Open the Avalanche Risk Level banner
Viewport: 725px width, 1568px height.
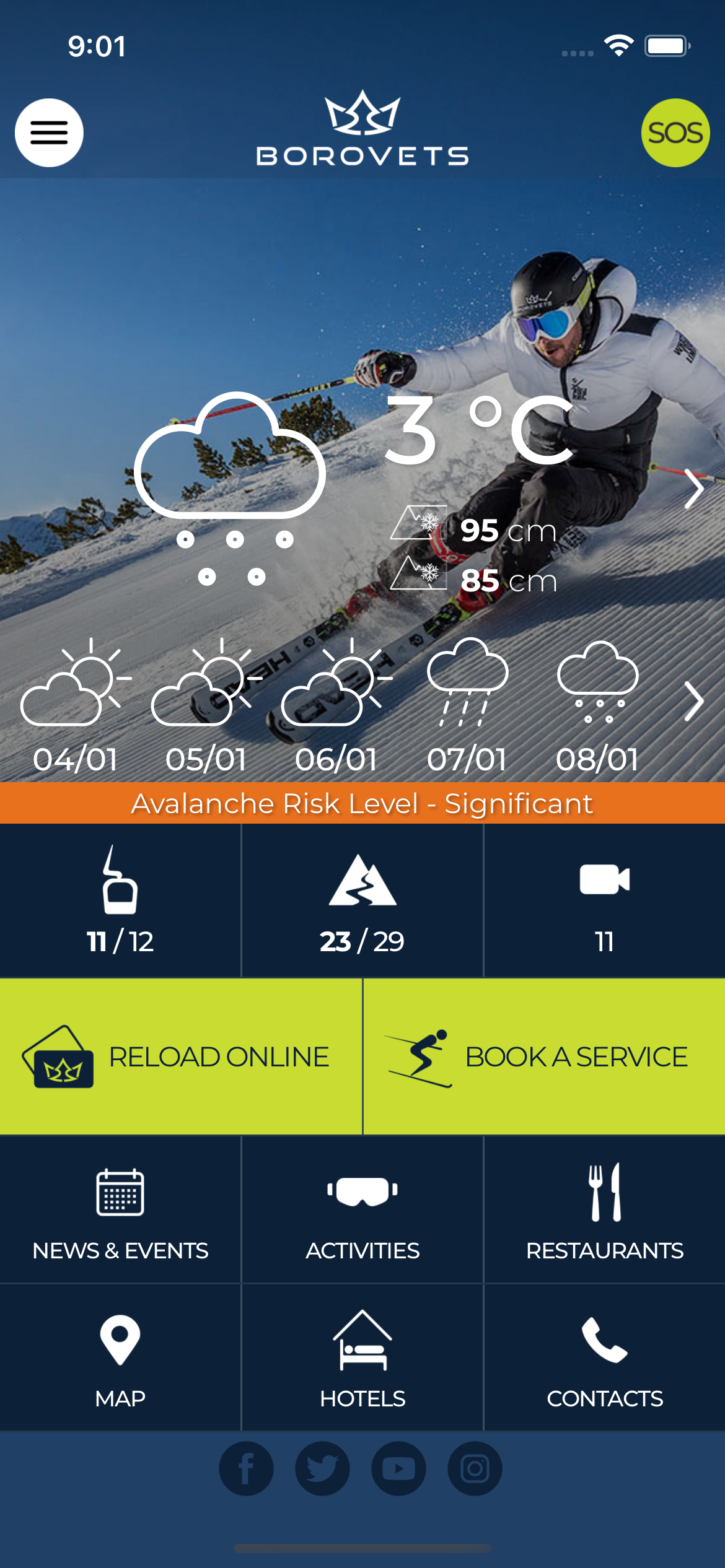pos(362,803)
